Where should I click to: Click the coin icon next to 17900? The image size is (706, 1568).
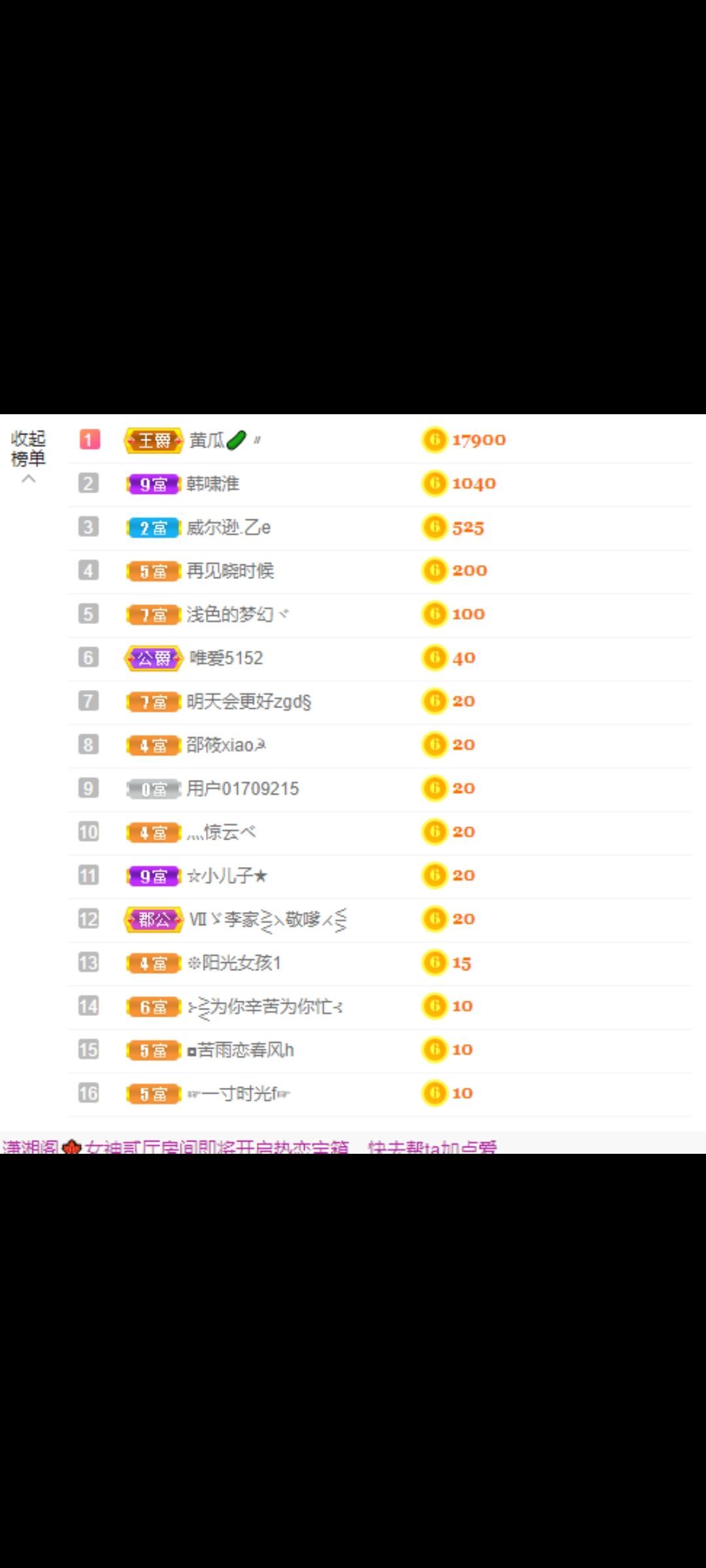(435, 440)
